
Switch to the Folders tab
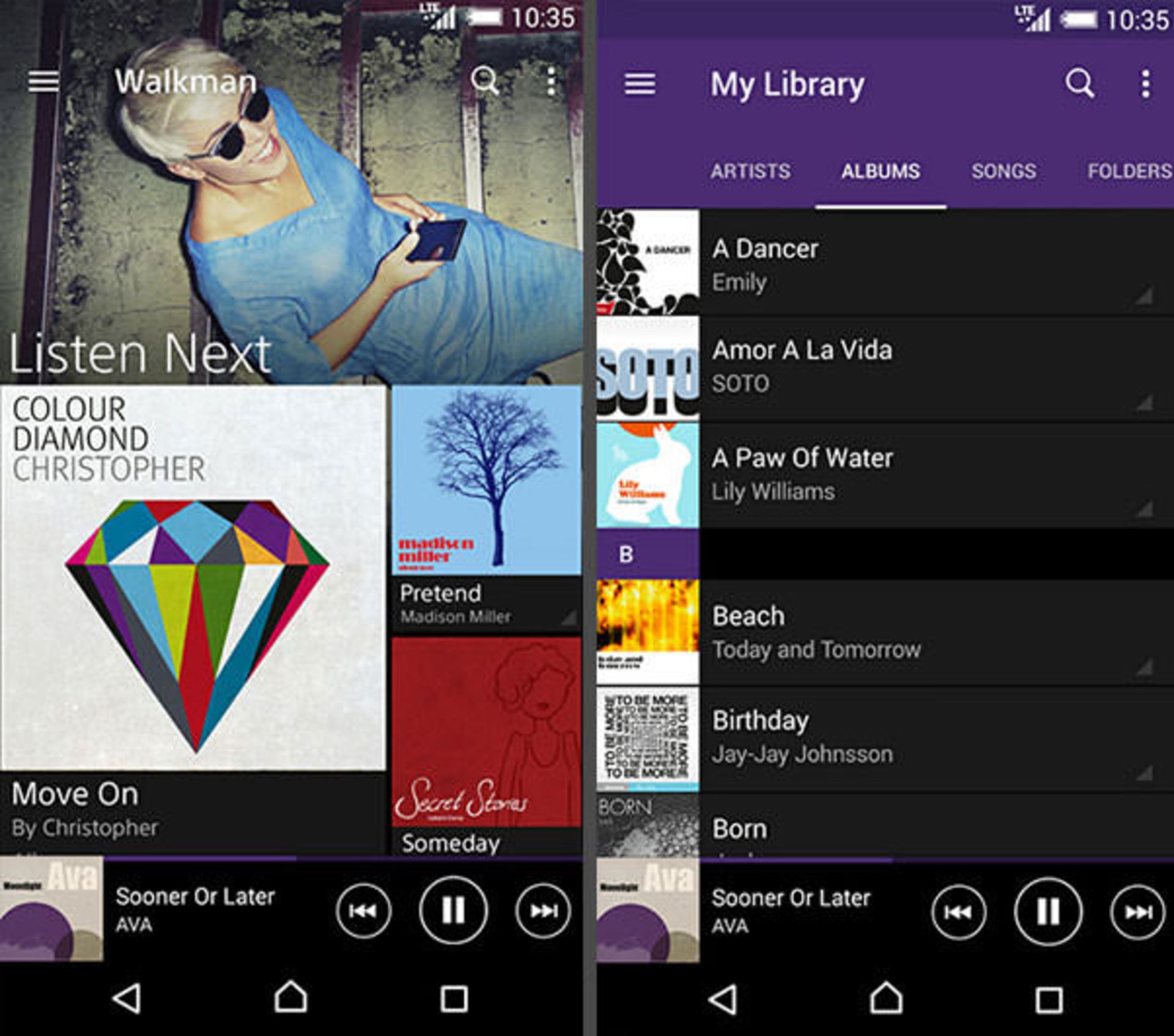pyautogui.click(x=1129, y=171)
